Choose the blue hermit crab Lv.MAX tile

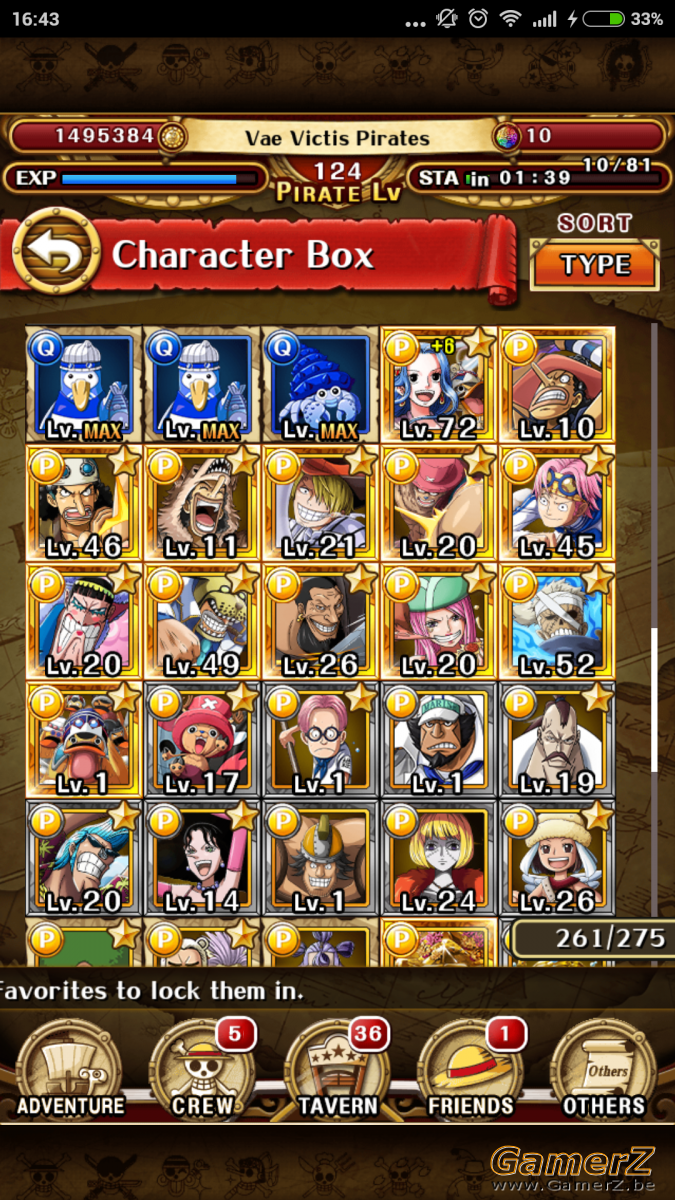click(321, 385)
